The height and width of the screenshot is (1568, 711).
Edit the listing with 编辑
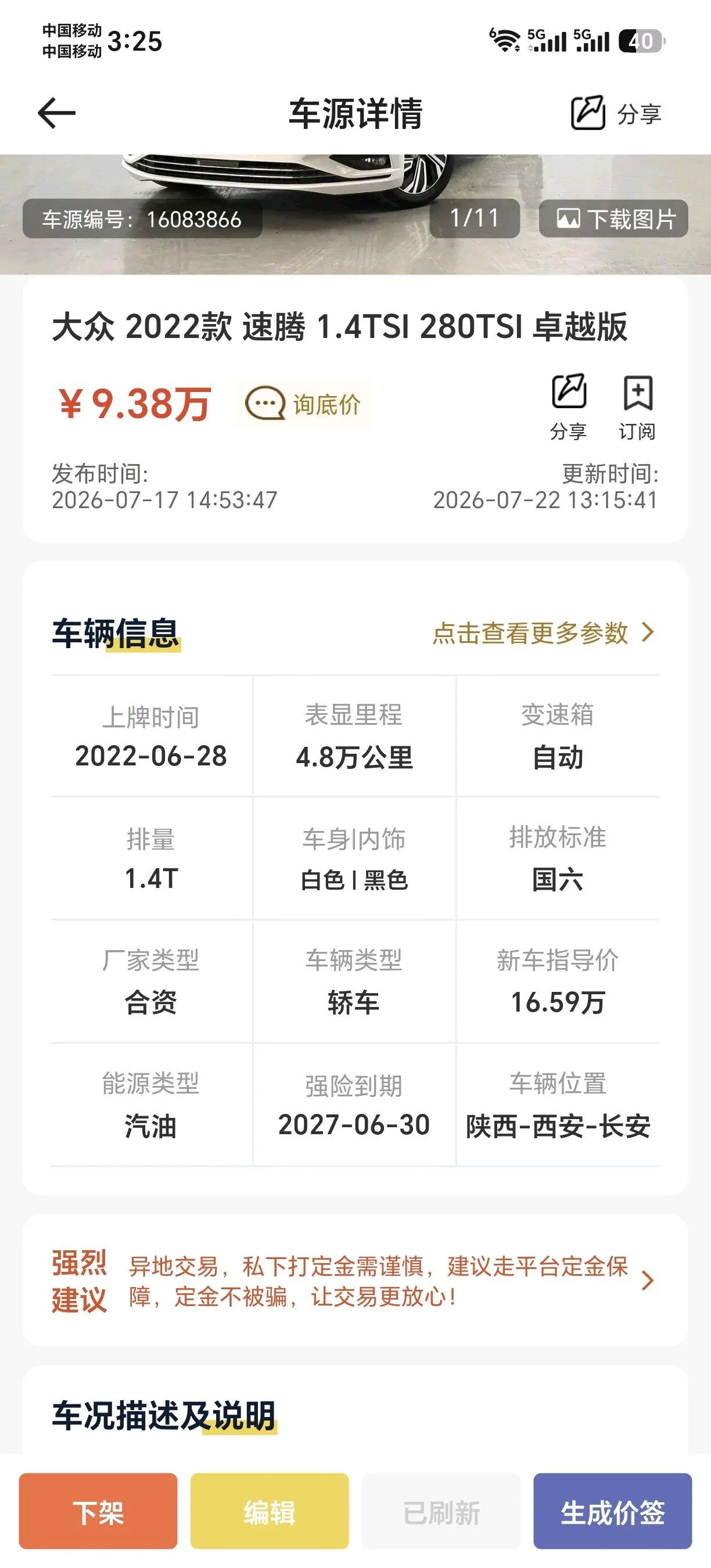point(270,1511)
